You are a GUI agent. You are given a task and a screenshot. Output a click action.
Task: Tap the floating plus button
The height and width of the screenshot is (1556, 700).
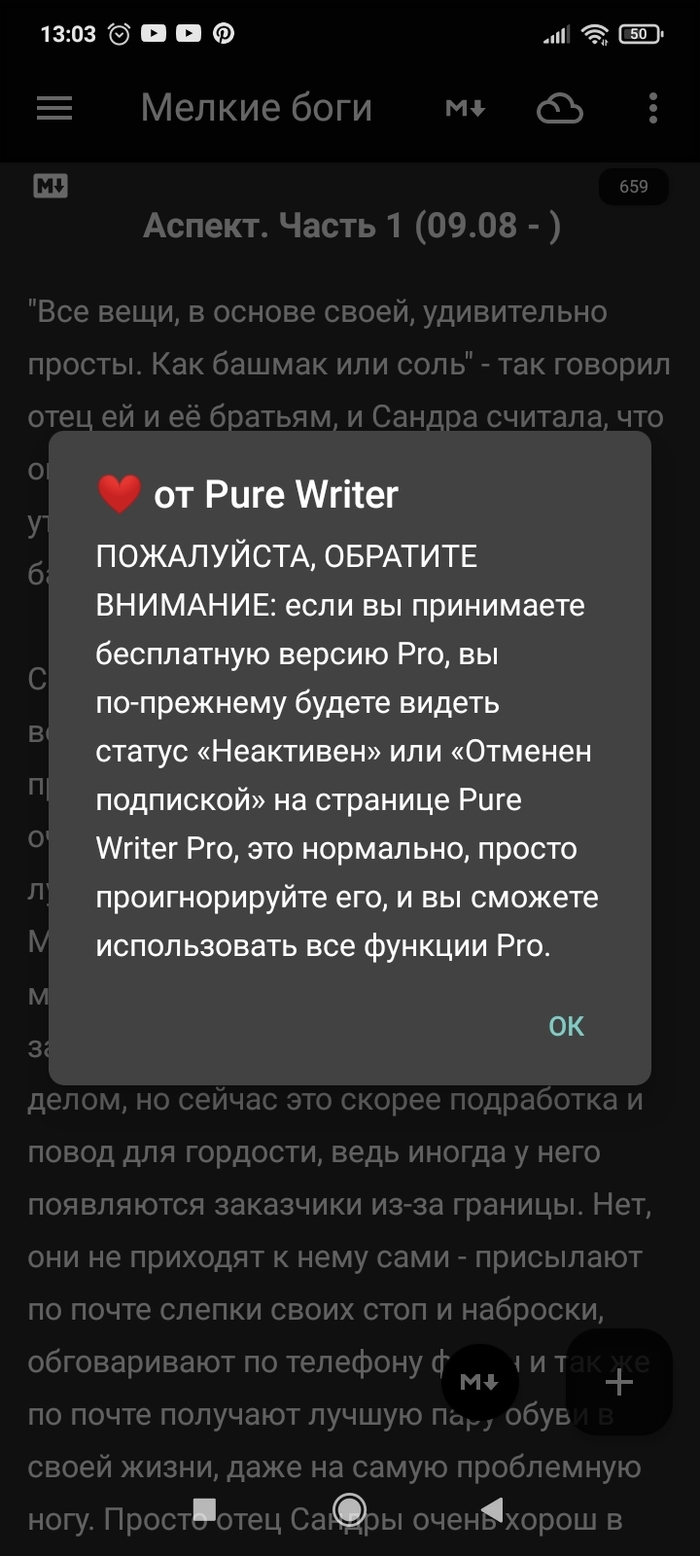[619, 1382]
